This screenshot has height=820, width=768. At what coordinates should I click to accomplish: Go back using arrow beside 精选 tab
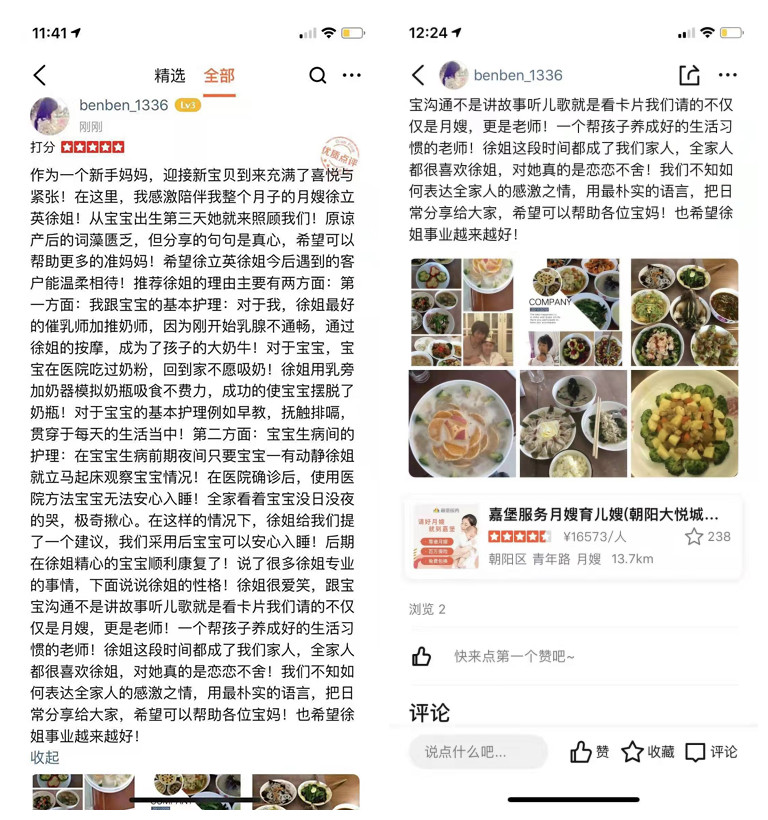(x=40, y=75)
